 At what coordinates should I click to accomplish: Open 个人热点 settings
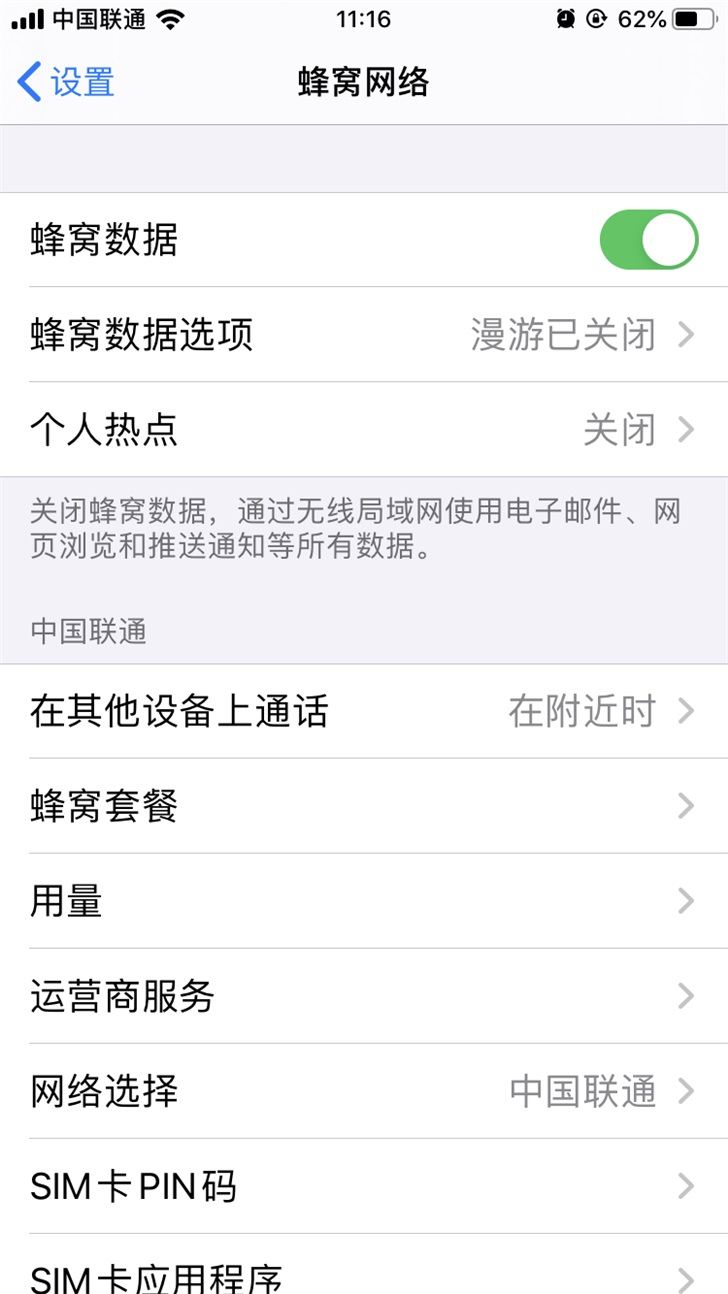click(363, 430)
